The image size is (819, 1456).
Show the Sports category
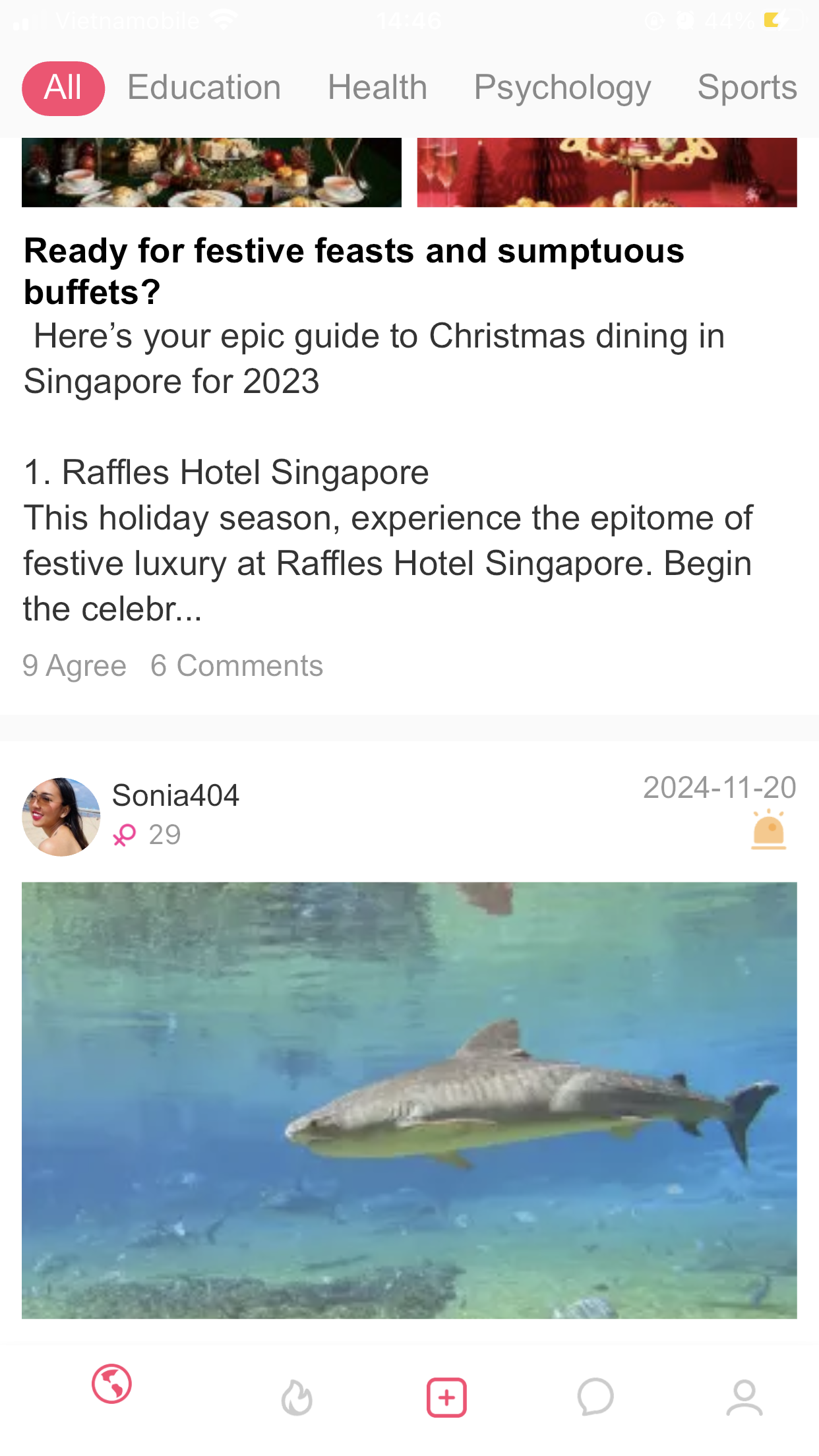746,88
